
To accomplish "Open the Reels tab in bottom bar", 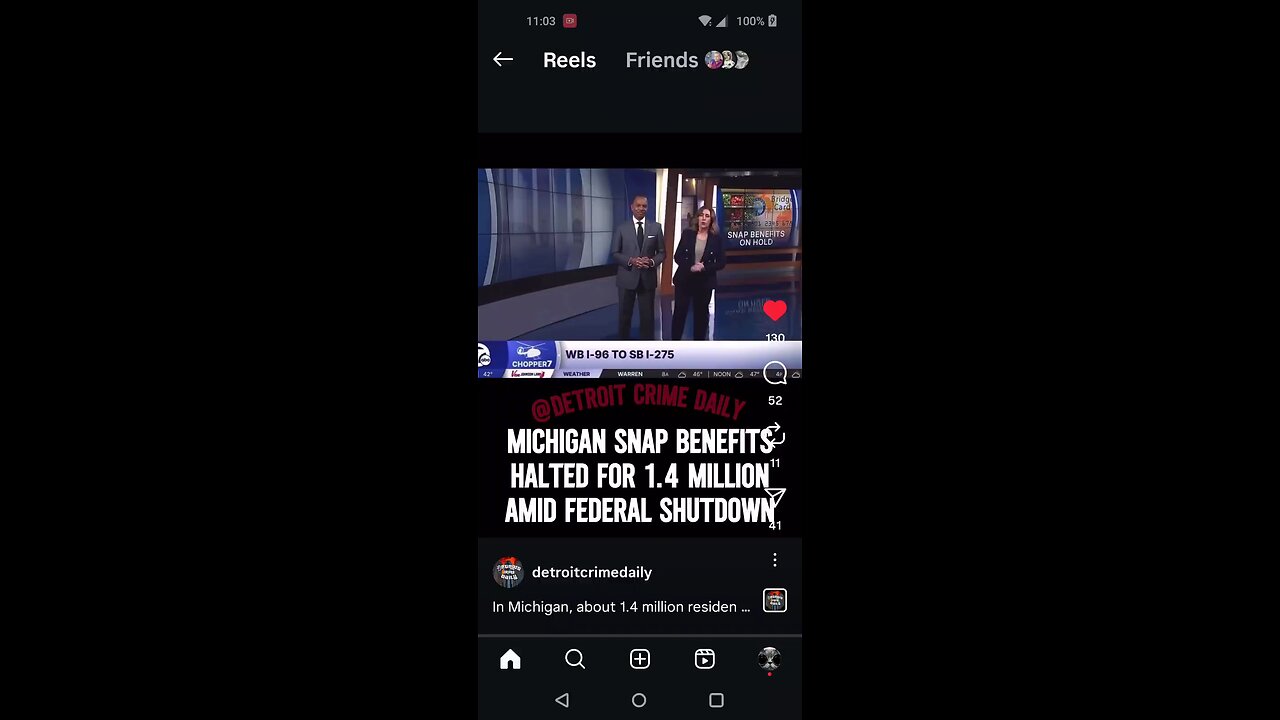I will (x=705, y=659).
